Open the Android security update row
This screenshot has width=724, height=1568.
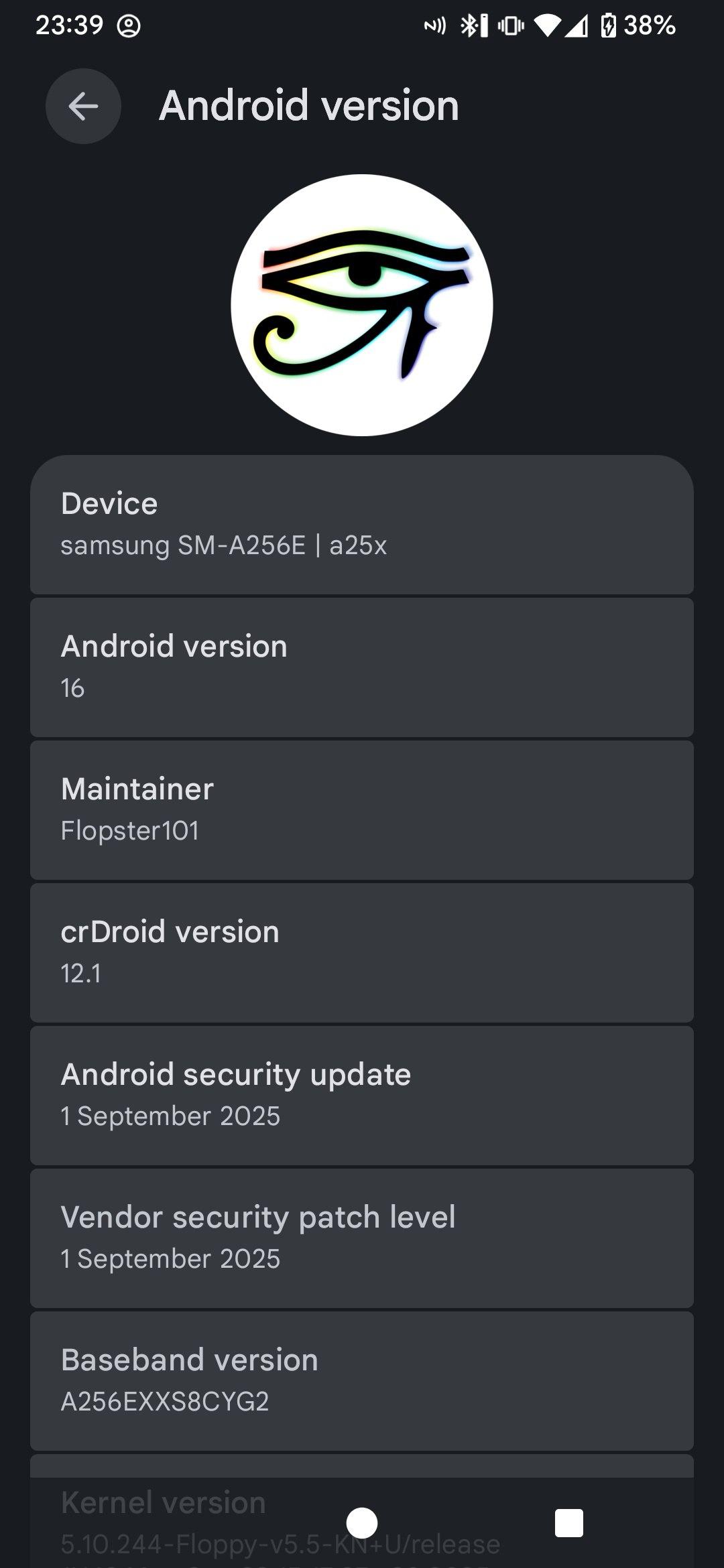[362, 1096]
